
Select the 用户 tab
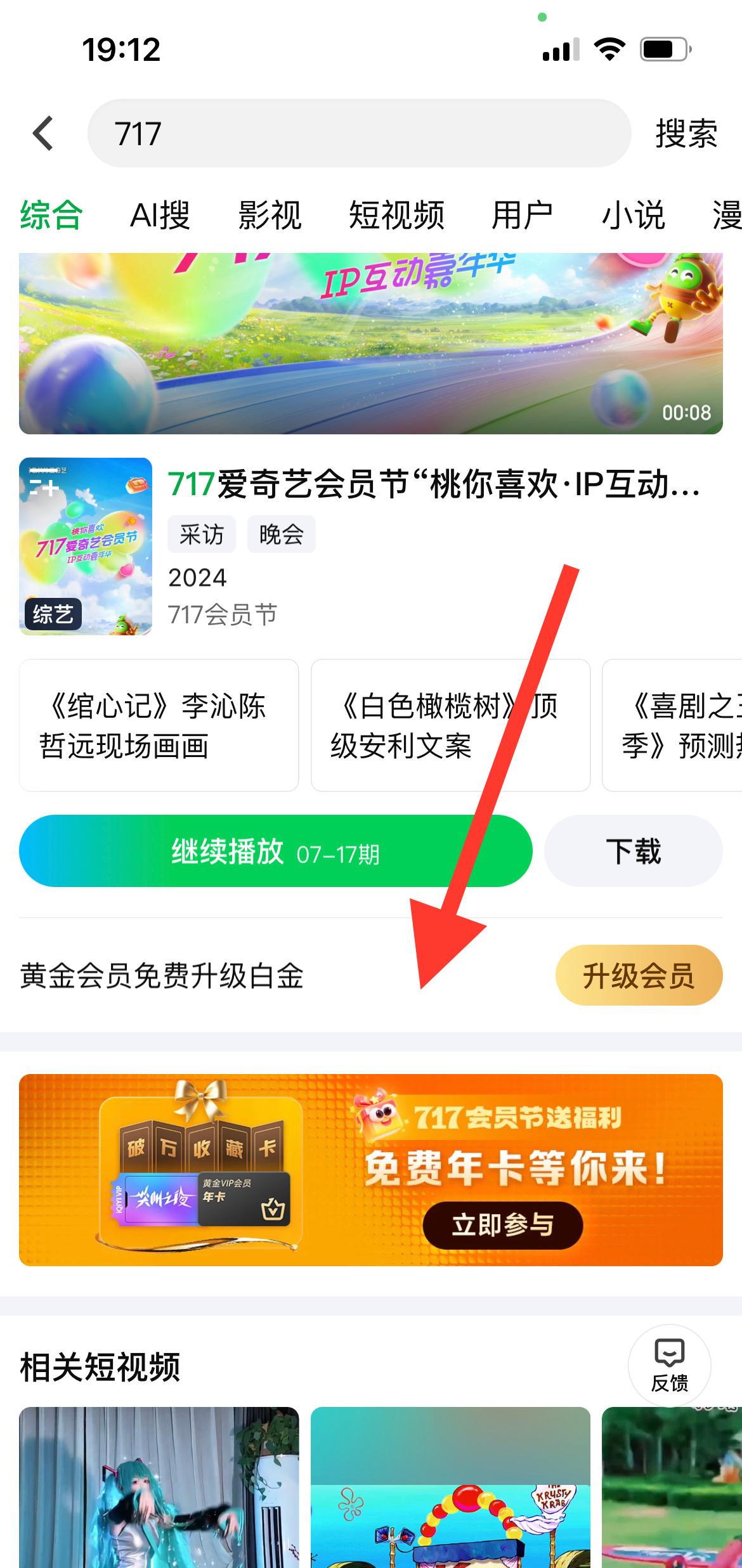523,215
